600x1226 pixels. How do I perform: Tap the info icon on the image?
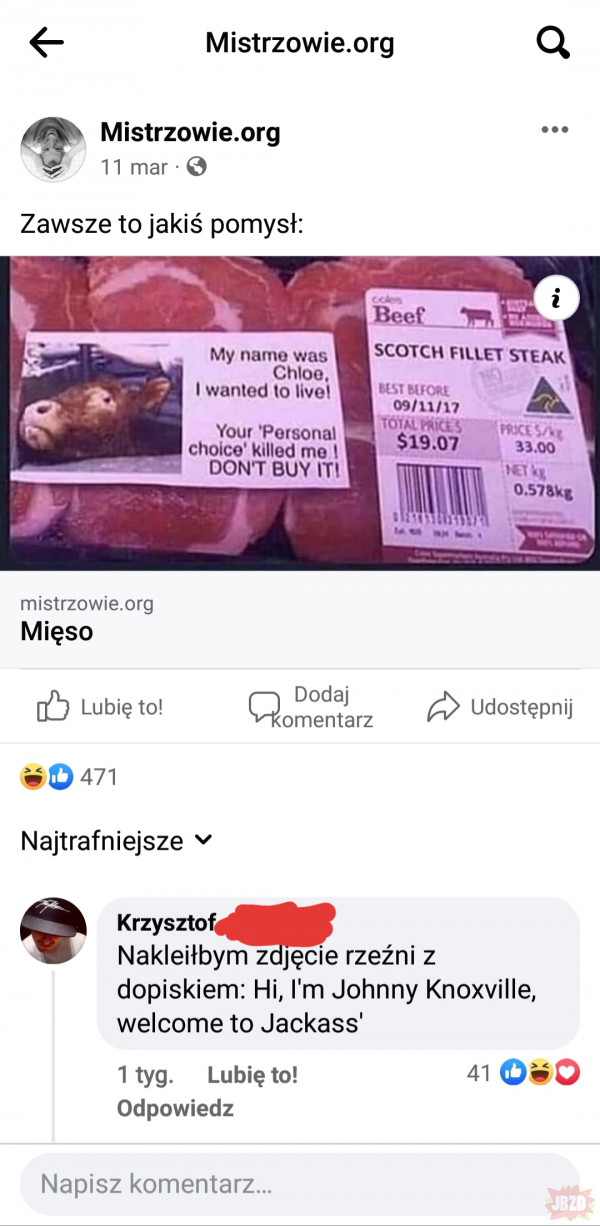click(556, 297)
